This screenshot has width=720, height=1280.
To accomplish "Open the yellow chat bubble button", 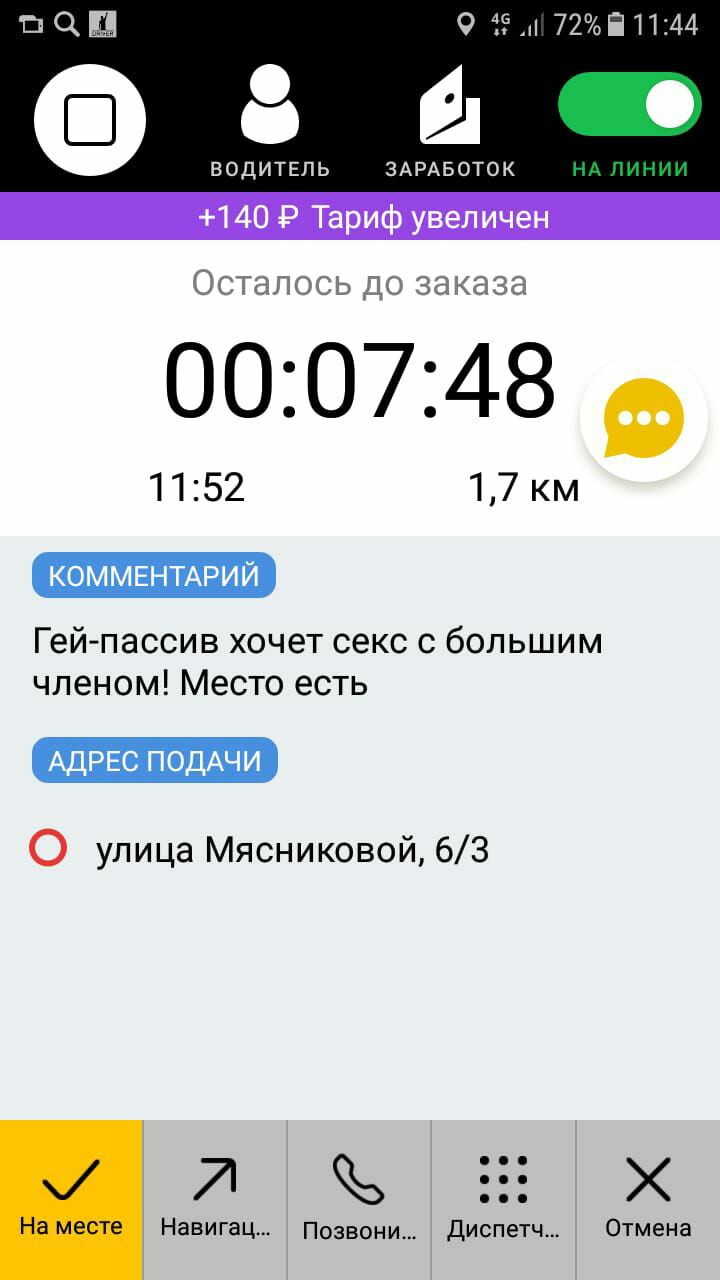I will click(x=644, y=418).
